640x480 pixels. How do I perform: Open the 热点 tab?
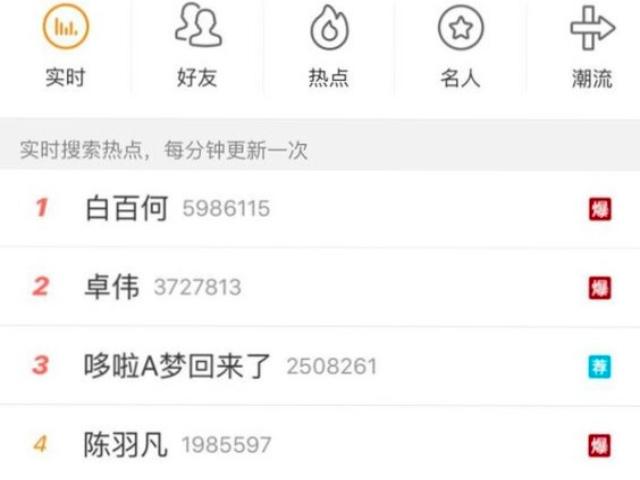tap(329, 46)
